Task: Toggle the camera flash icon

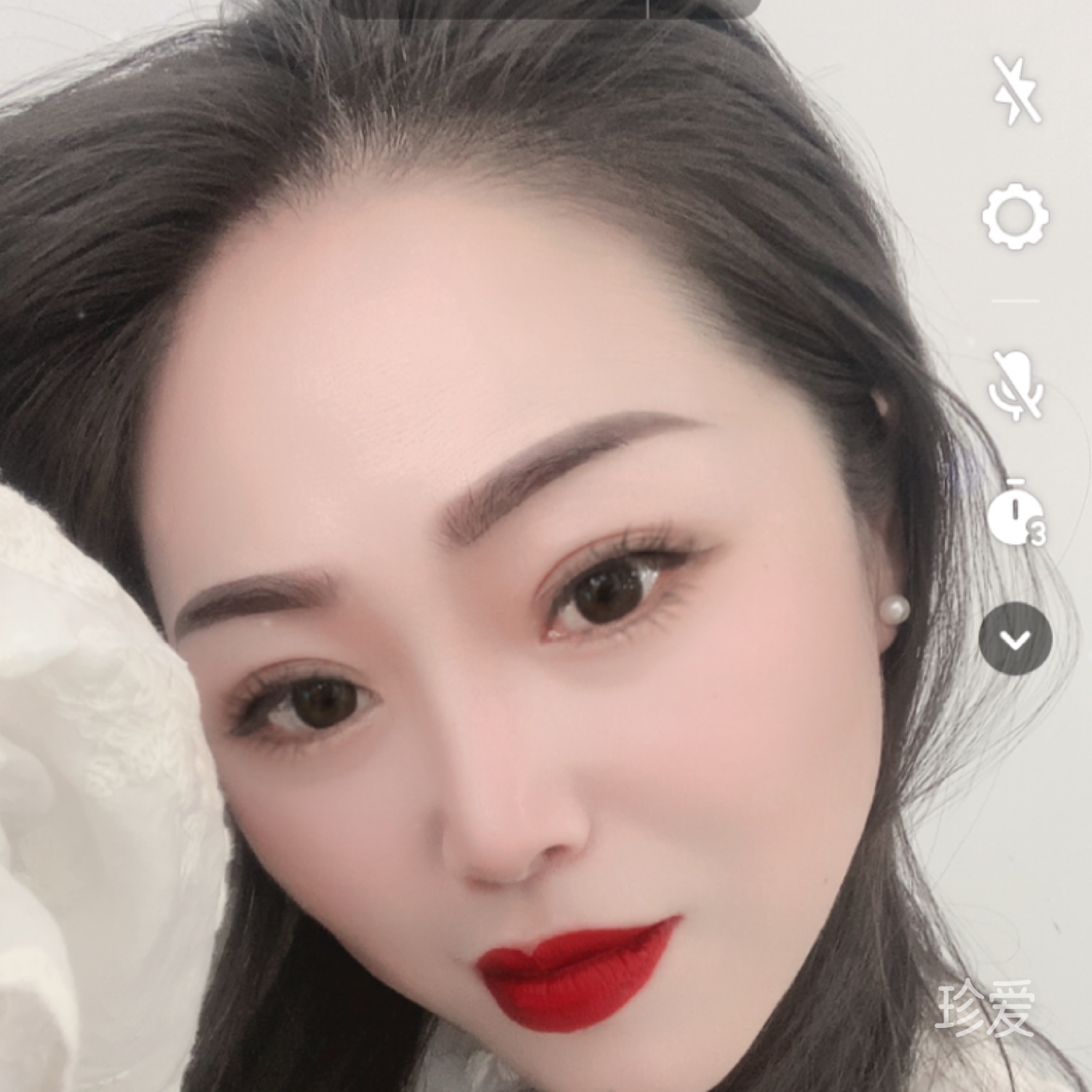Action: [x=1017, y=90]
